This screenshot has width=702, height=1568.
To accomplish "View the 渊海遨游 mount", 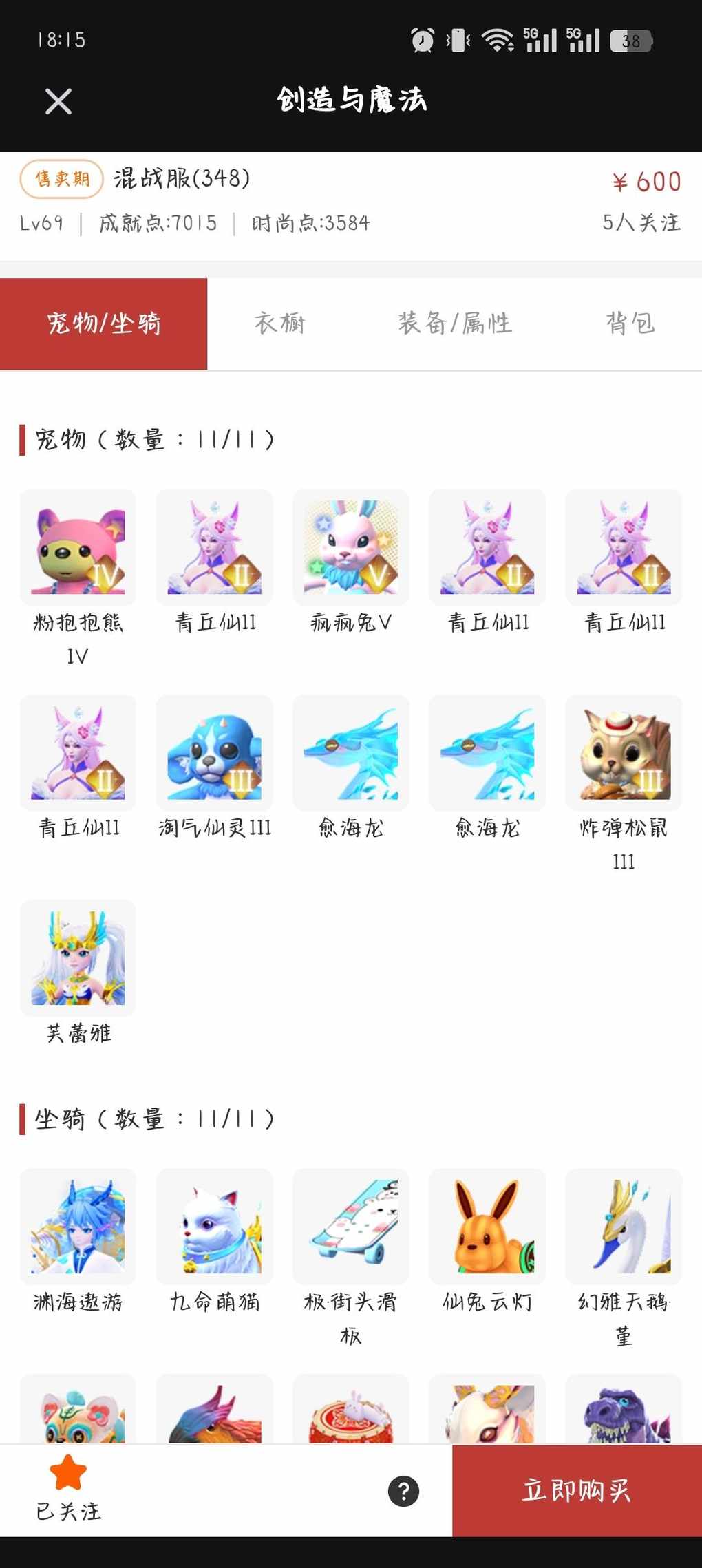I will coord(78,1227).
